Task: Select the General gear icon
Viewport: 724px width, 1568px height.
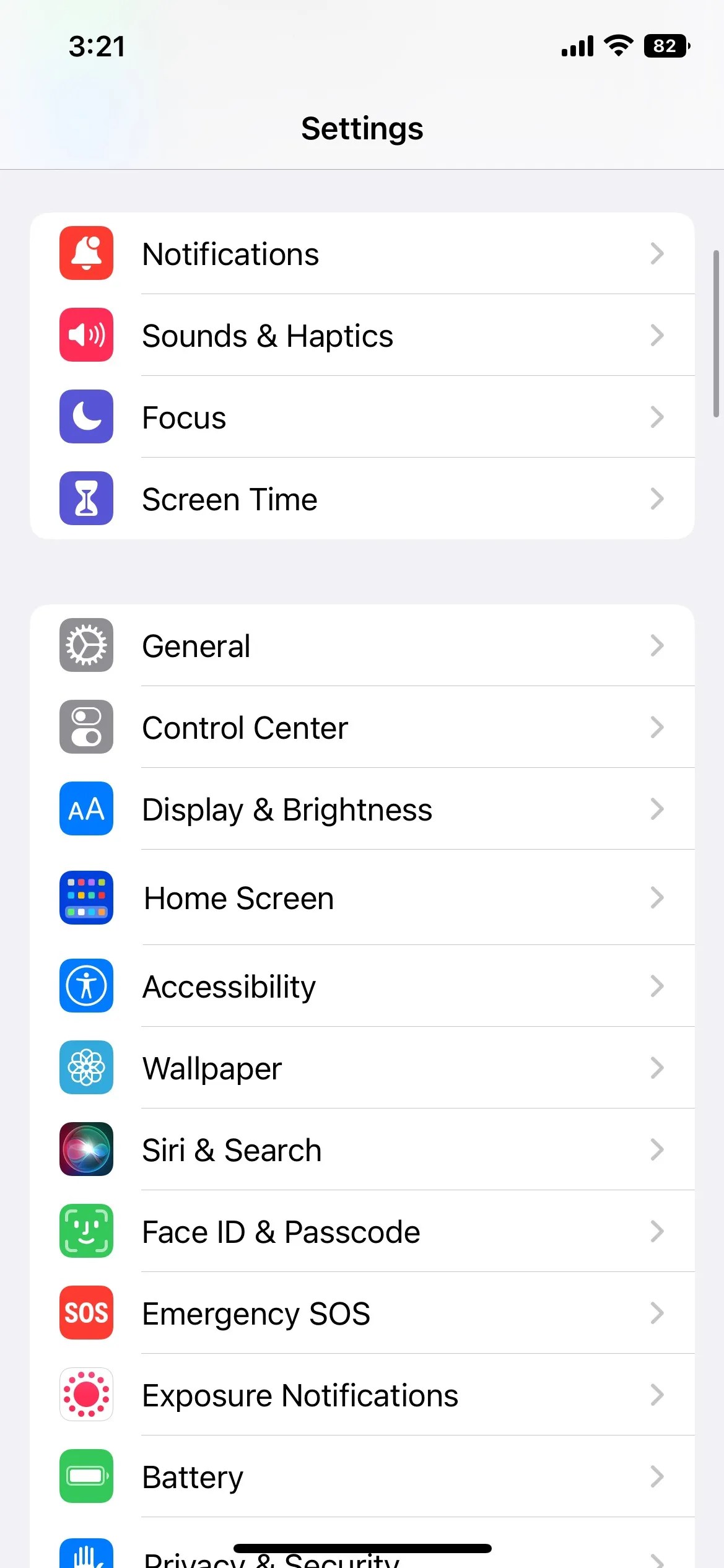Action: point(86,645)
